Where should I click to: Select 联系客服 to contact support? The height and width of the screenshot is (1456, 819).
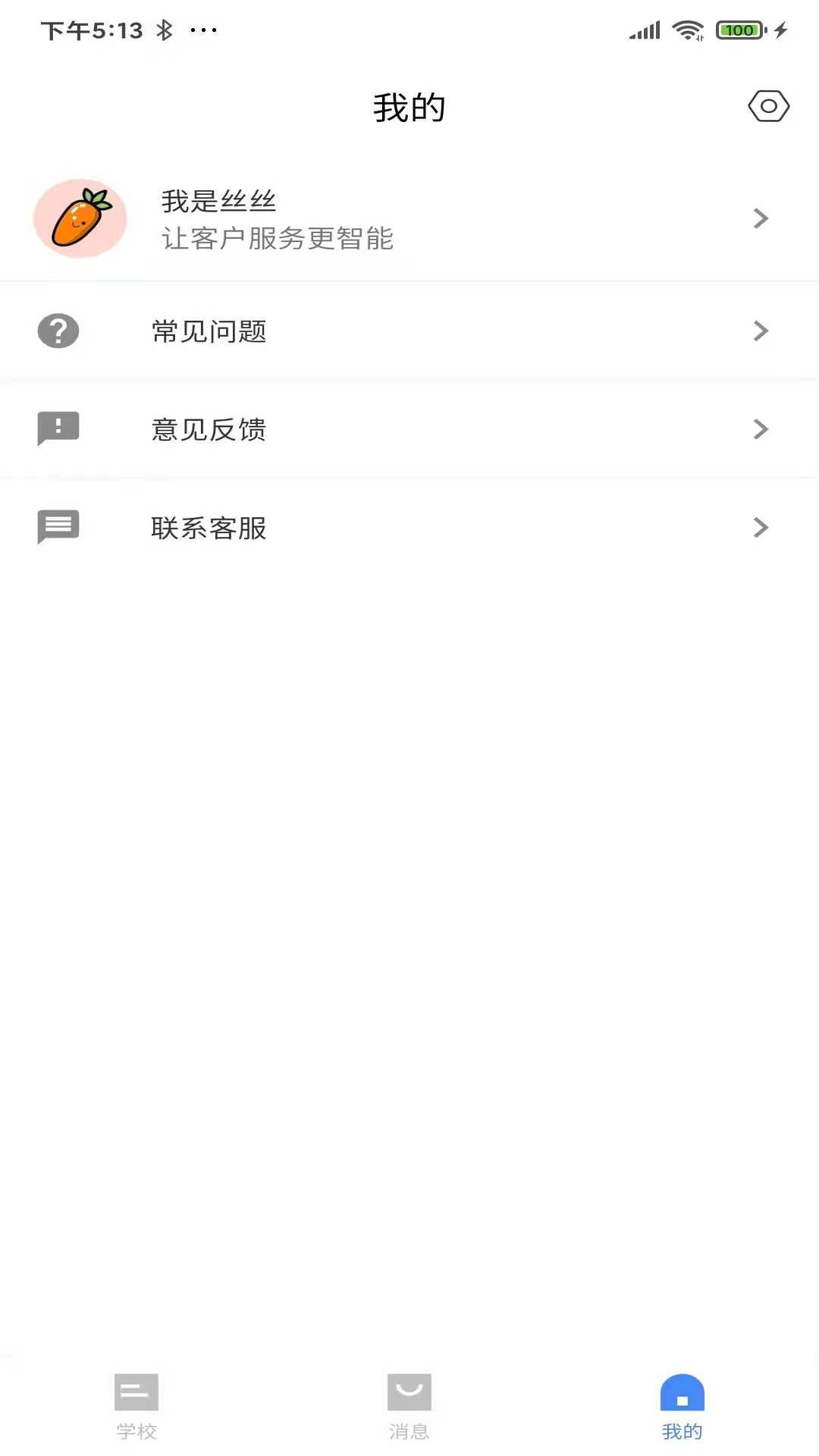point(409,528)
